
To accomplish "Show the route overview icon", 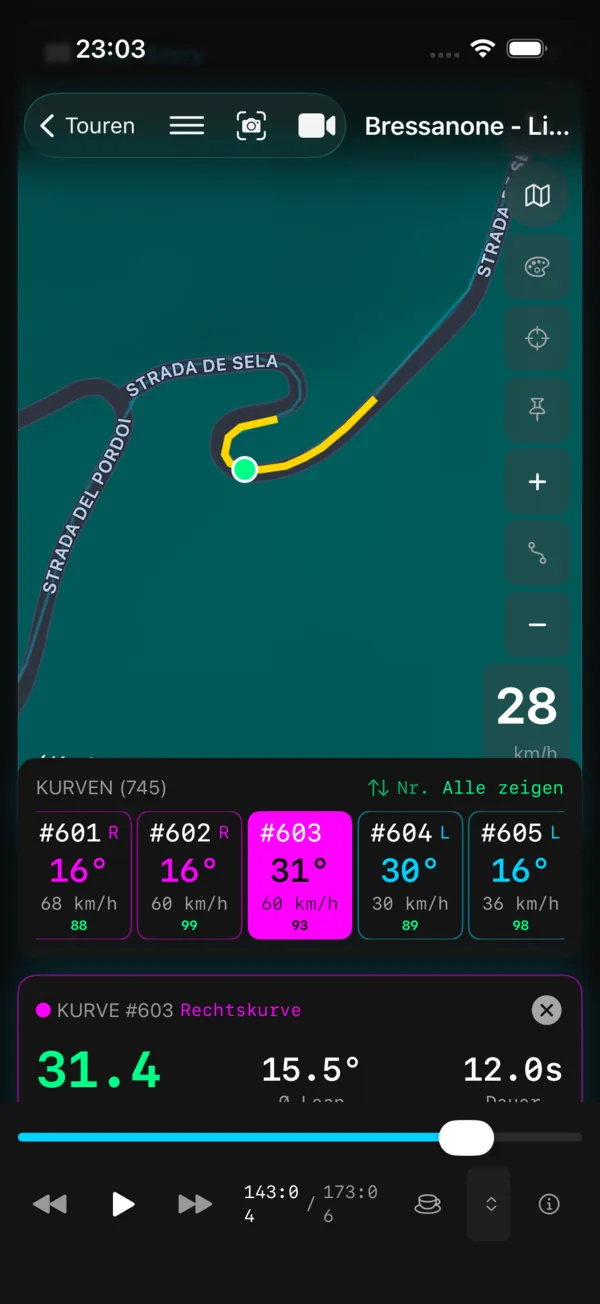I will coord(537,553).
